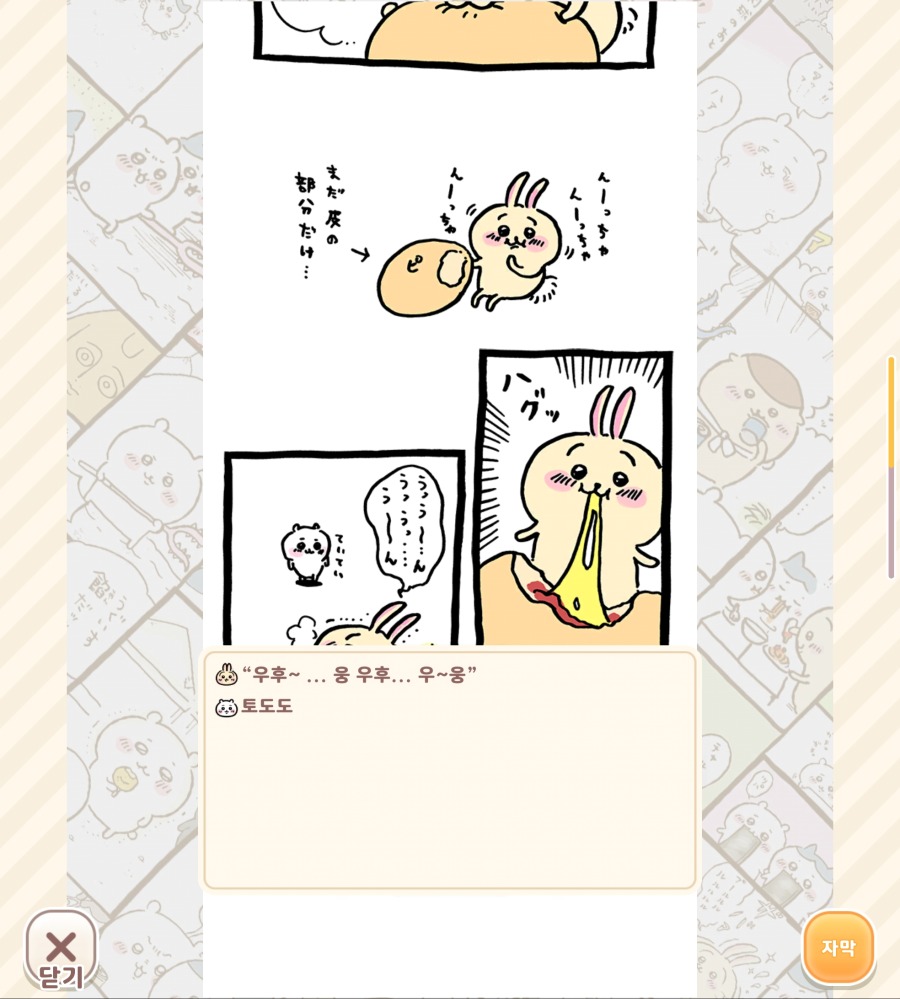Tap the avatar icon on the second subtitle line
Image resolution: width=900 pixels, height=999 pixels.
click(227, 707)
